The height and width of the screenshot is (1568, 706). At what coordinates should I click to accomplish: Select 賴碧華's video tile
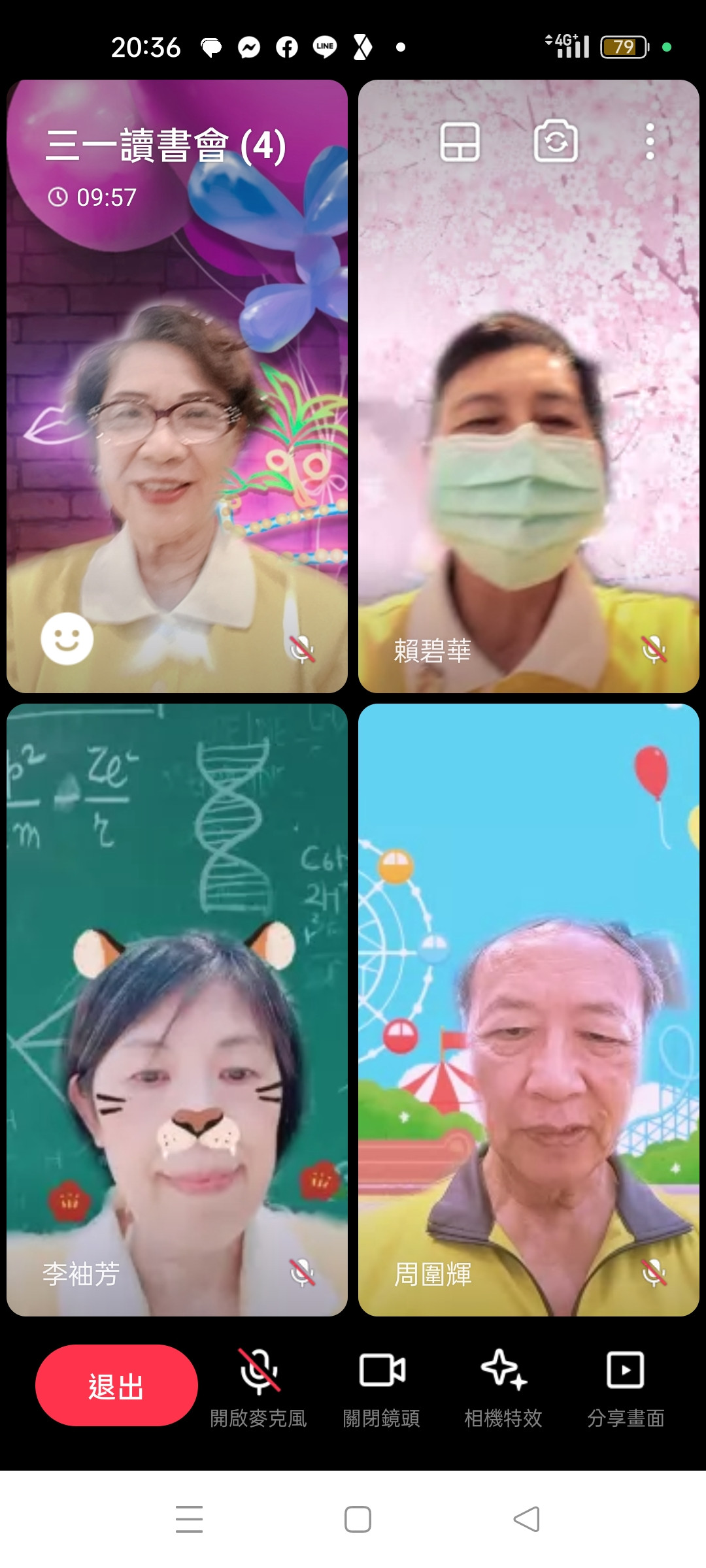(x=528, y=392)
